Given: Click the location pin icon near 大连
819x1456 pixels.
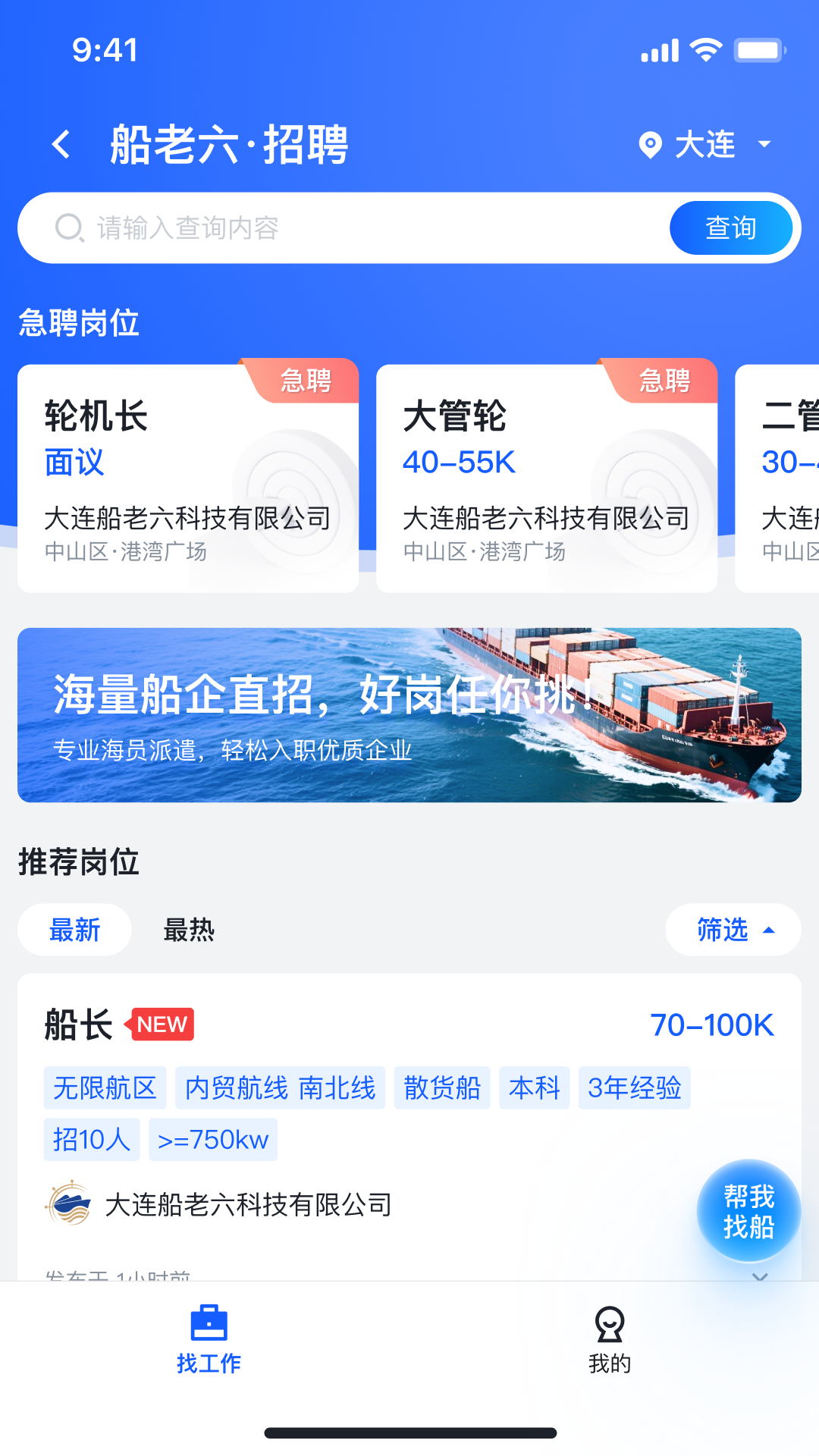Looking at the screenshot, I should click(651, 144).
